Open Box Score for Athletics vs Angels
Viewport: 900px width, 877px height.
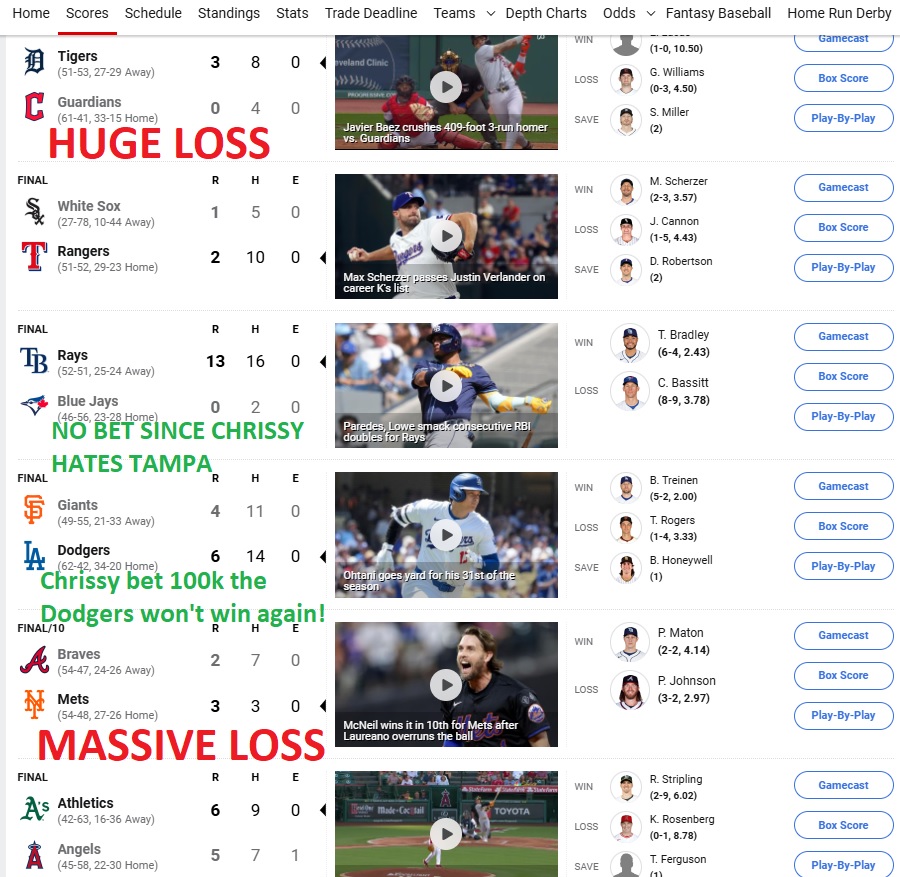coord(843,825)
